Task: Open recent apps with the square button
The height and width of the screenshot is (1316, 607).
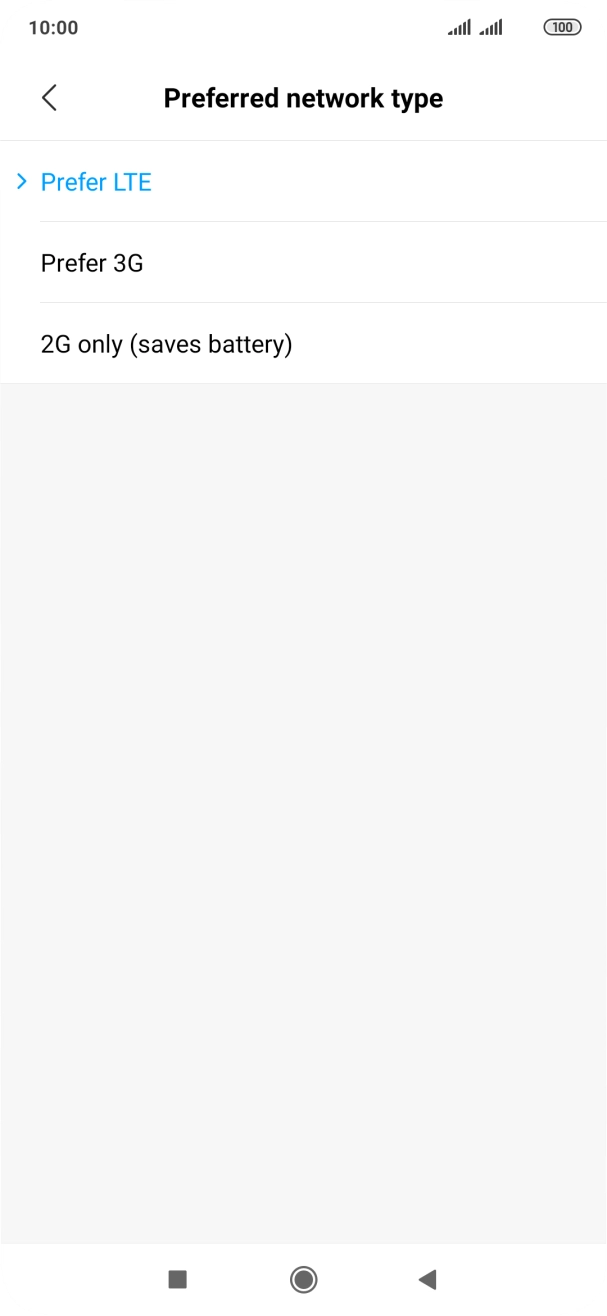Action: click(178, 1278)
